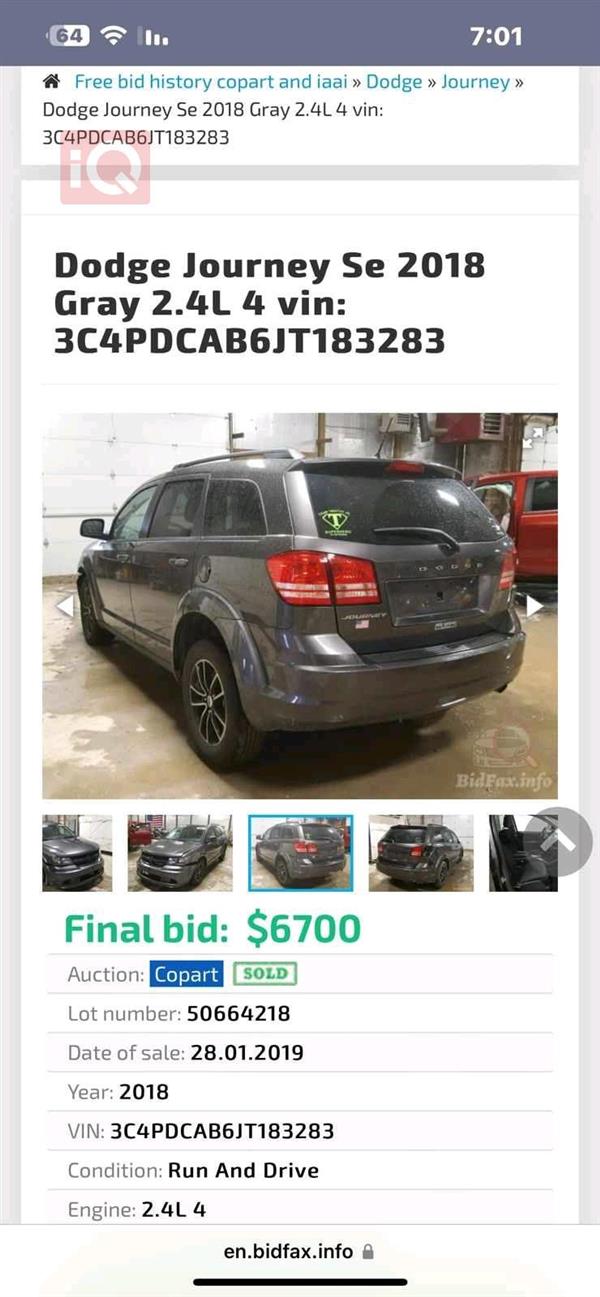Select the highlighted rear-side view thumbnail
Viewport: 600px width, 1297px height.
[x=300, y=853]
